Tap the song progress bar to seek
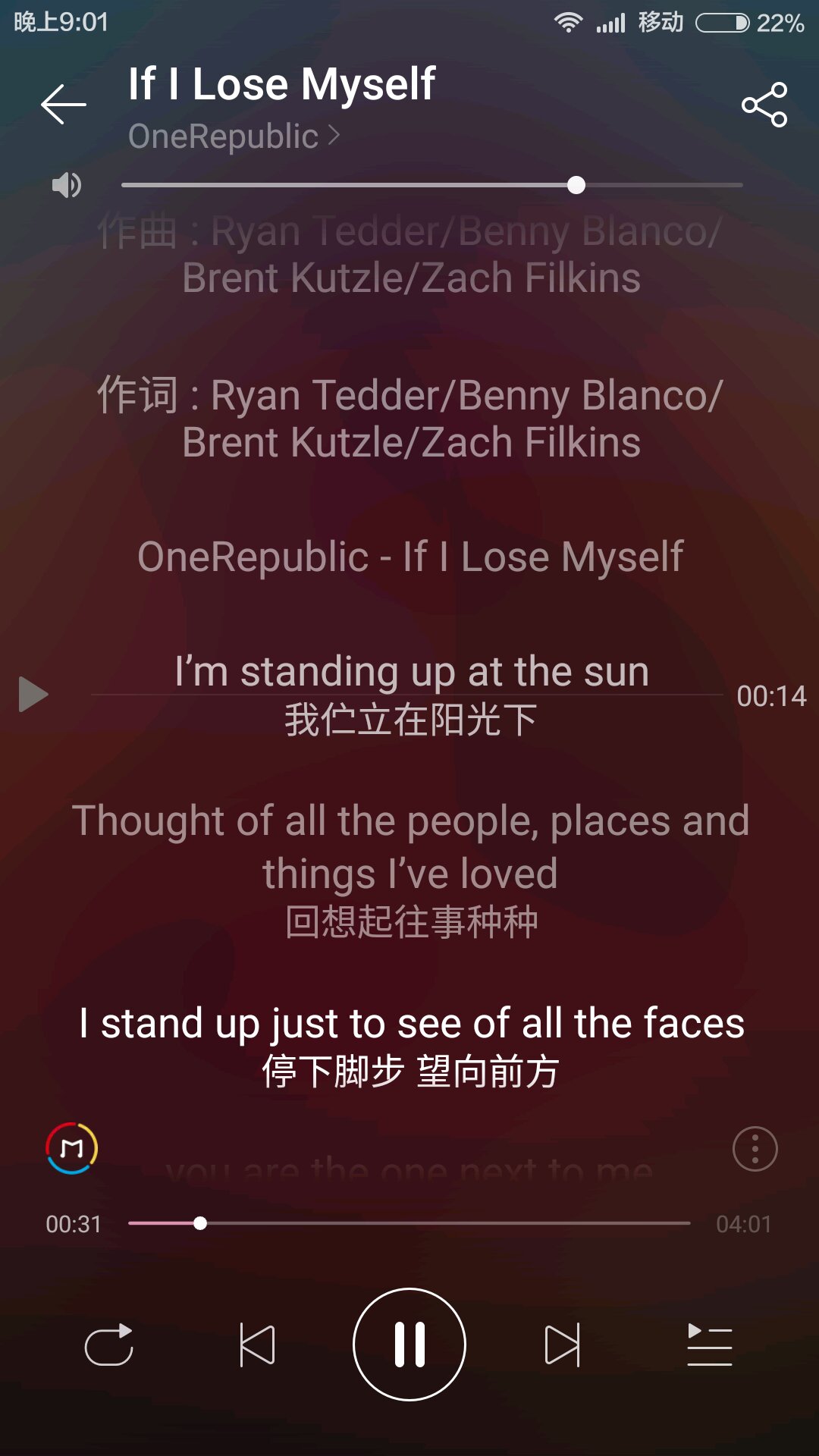The image size is (819, 1456). pyautogui.click(x=409, y=1223)
